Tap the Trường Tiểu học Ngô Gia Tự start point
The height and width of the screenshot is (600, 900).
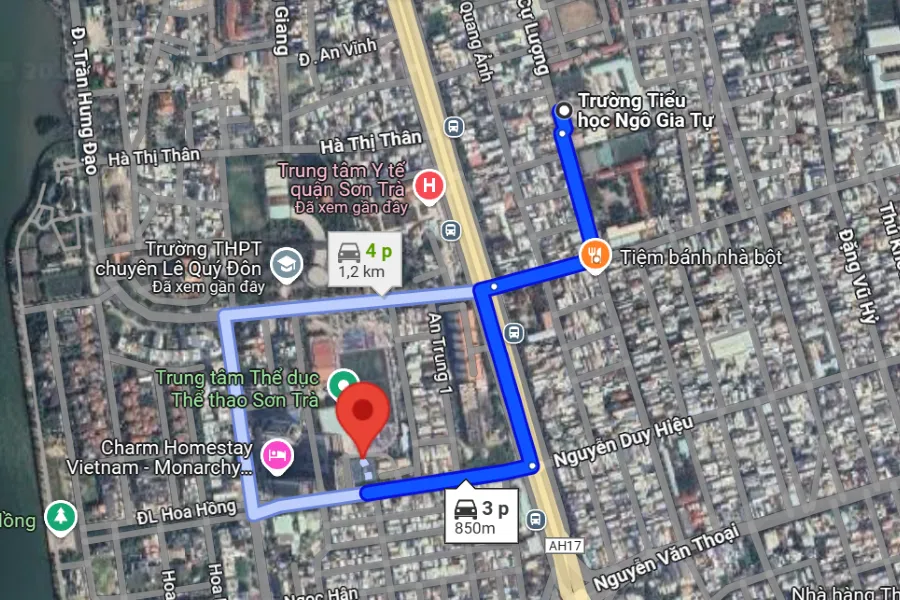pyautogui.click(x=564, y=110)
